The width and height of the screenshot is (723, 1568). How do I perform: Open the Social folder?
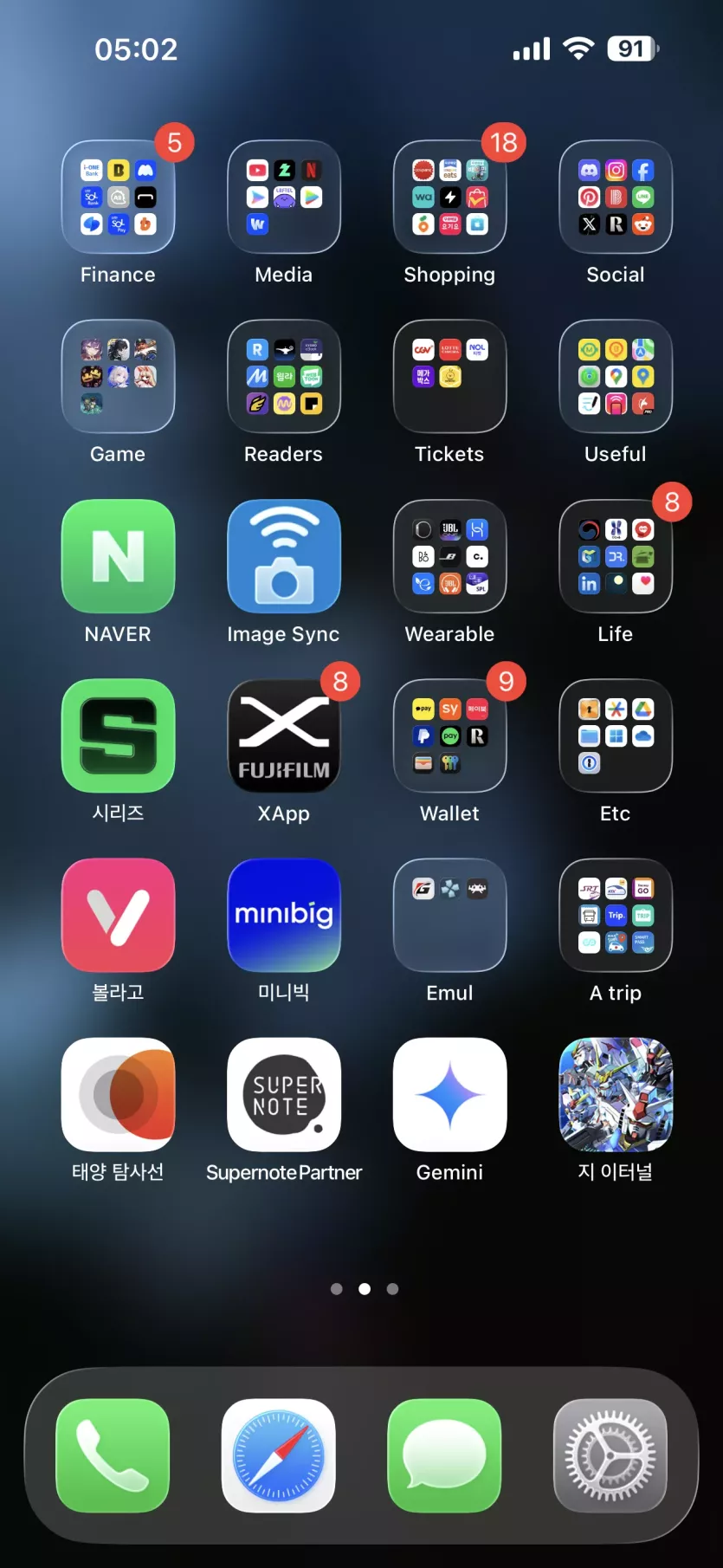616,197
